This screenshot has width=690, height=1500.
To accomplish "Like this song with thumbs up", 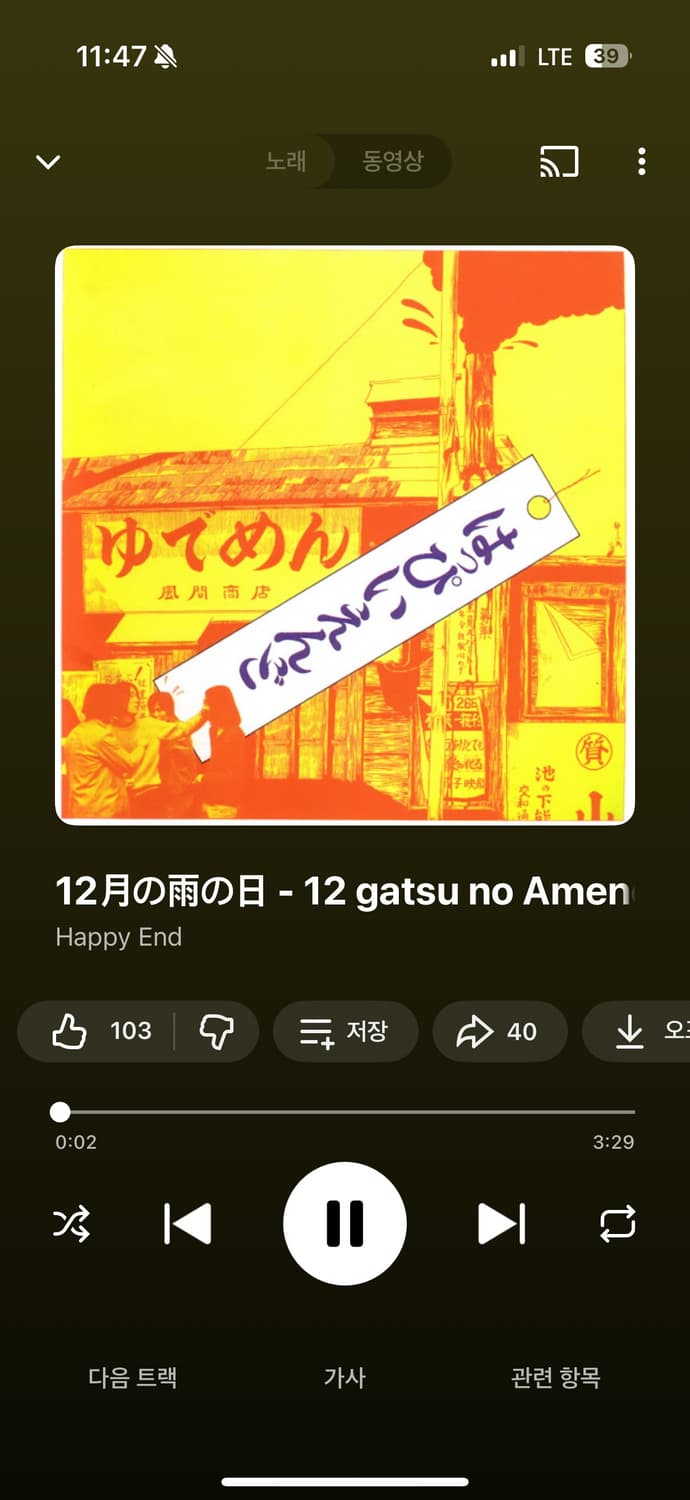I will (100, 1031).
